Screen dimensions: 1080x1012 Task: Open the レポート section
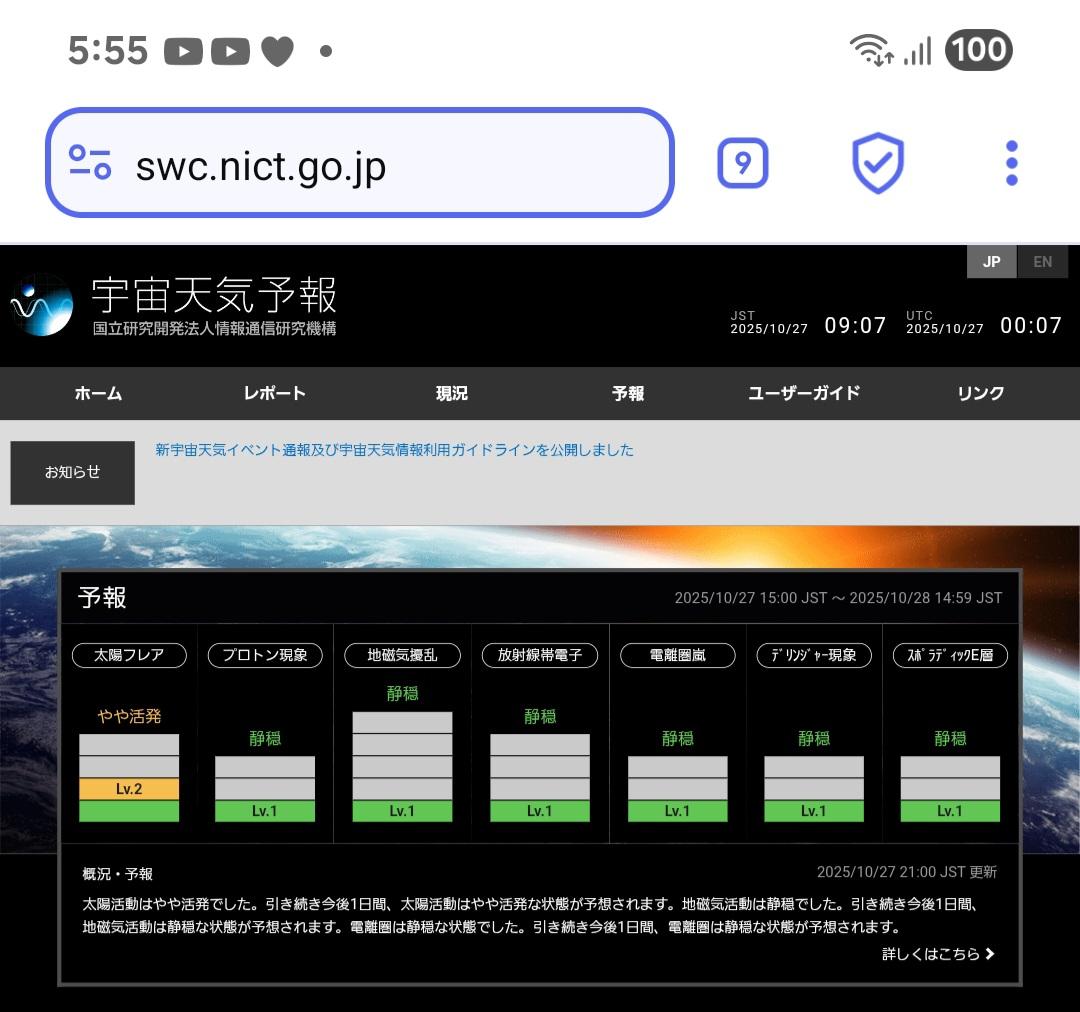(274, 393)
